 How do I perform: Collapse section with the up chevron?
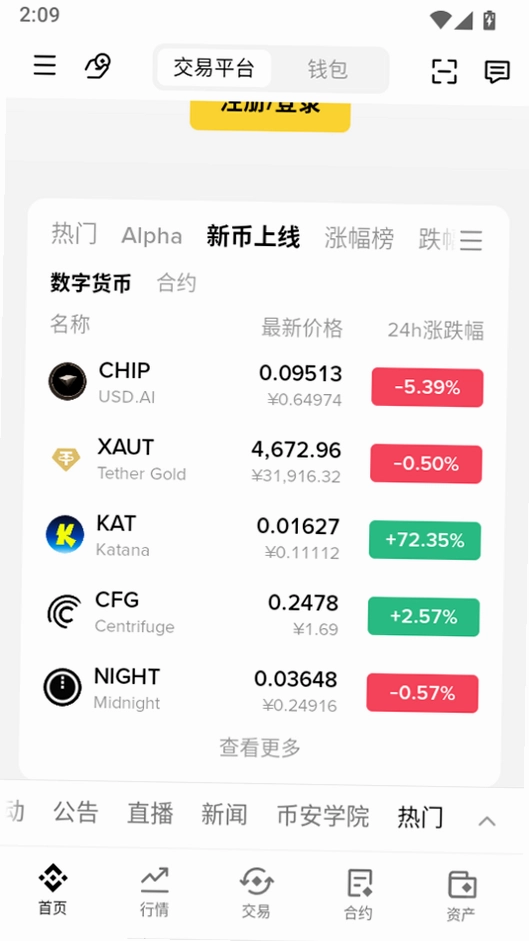[x=487, y=821]
